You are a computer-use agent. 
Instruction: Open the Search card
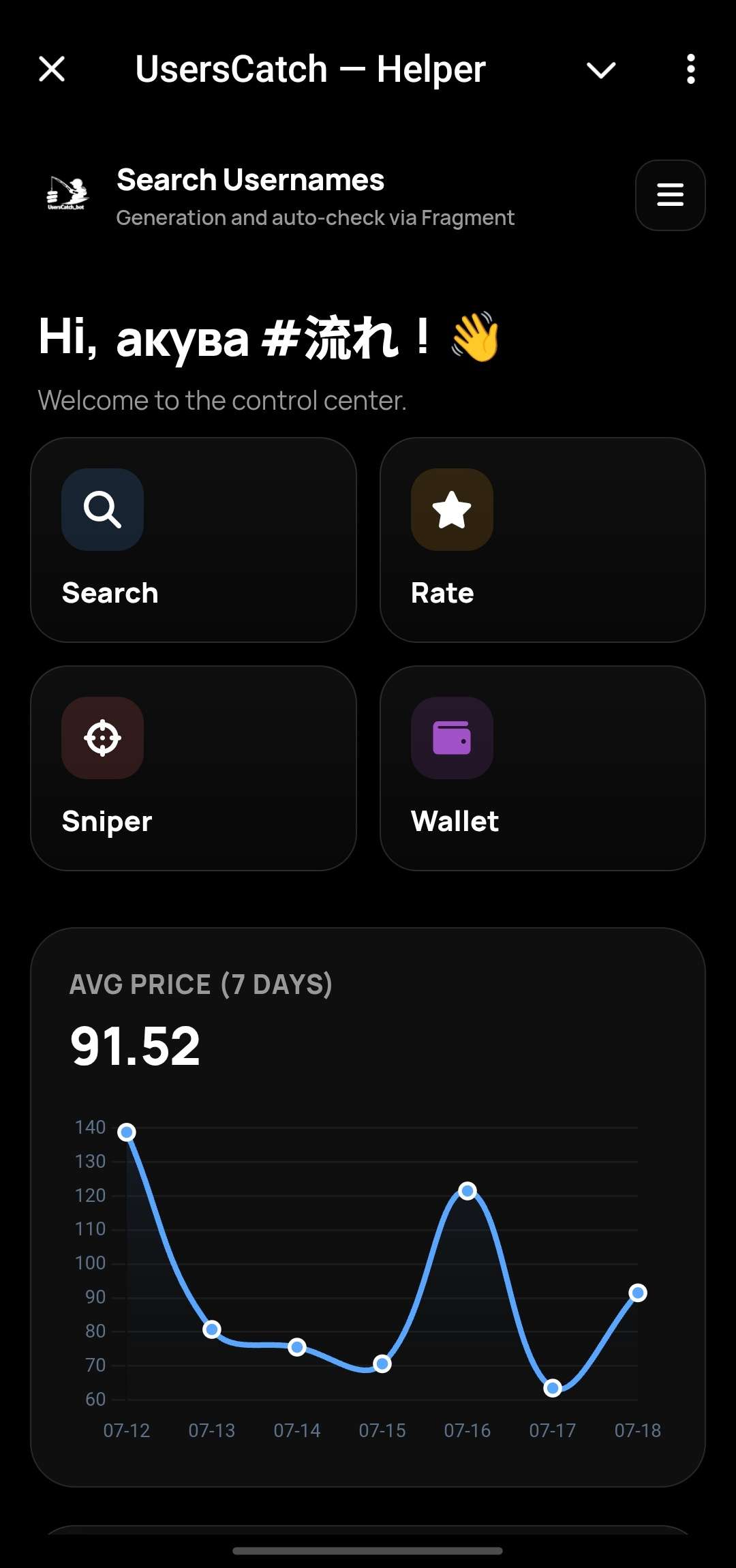pyautogui.click(x=194, y=540)
